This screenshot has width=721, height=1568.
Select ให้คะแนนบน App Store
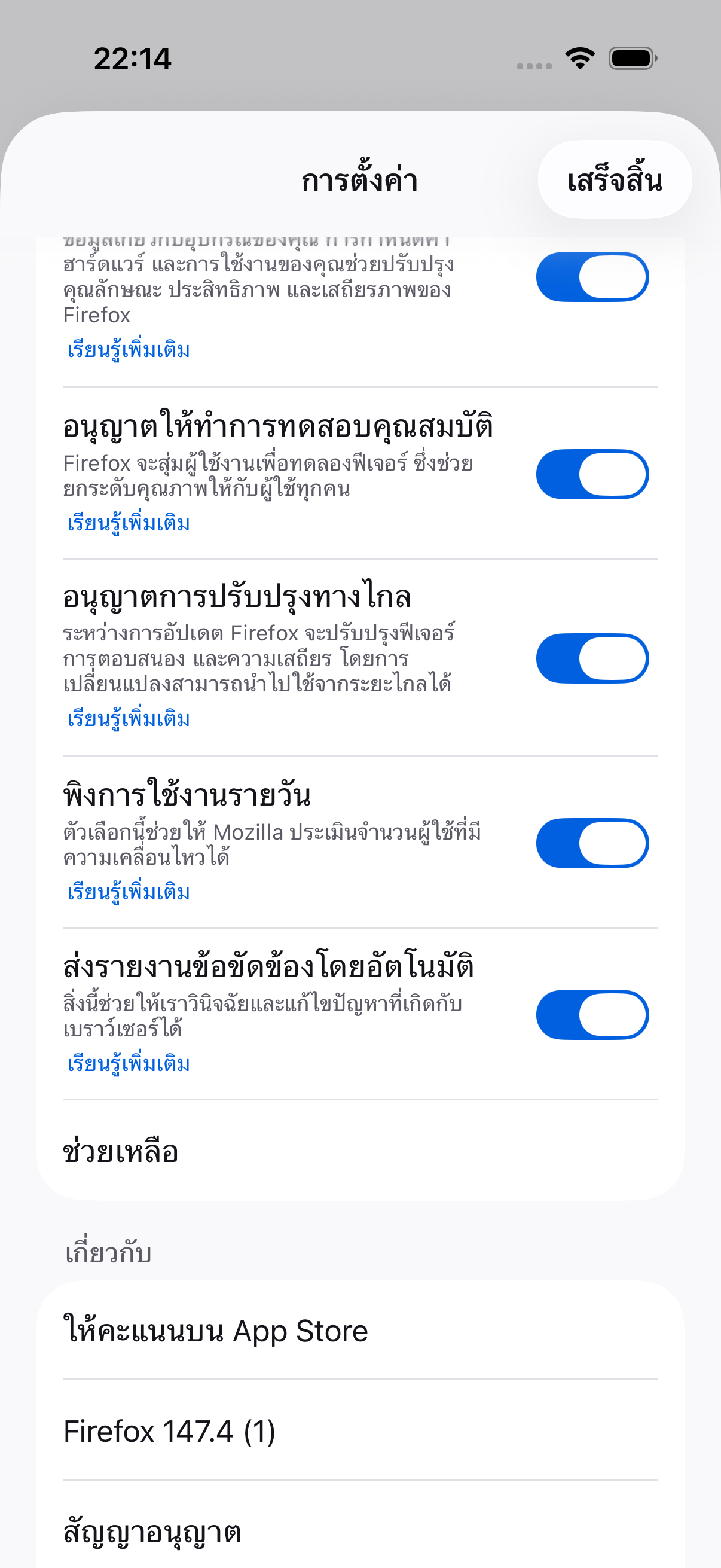pos(360,1331)
